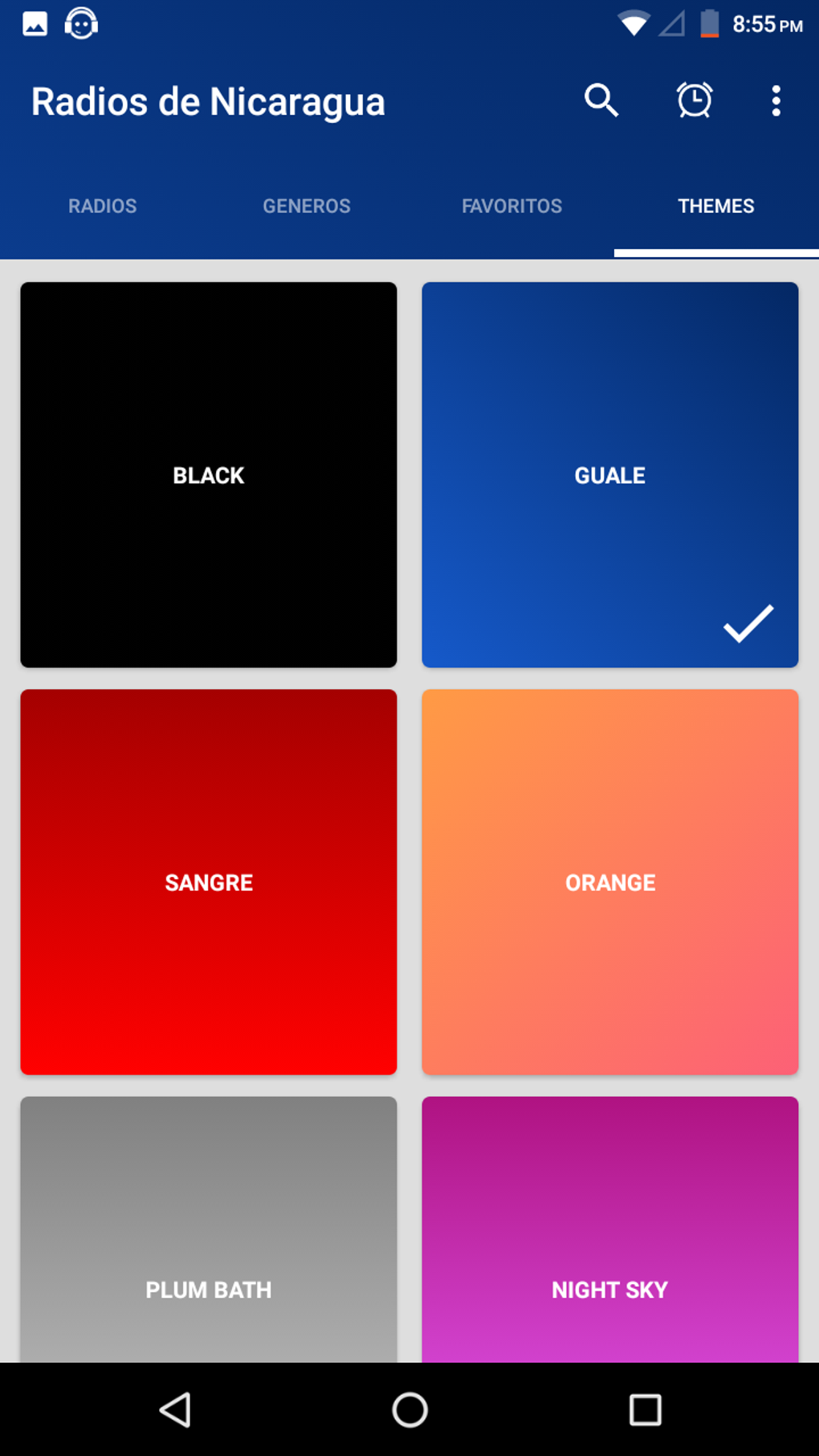Open the three-dot overflow menu
This screenshot has width=819, height=1456.
(776, 101)
